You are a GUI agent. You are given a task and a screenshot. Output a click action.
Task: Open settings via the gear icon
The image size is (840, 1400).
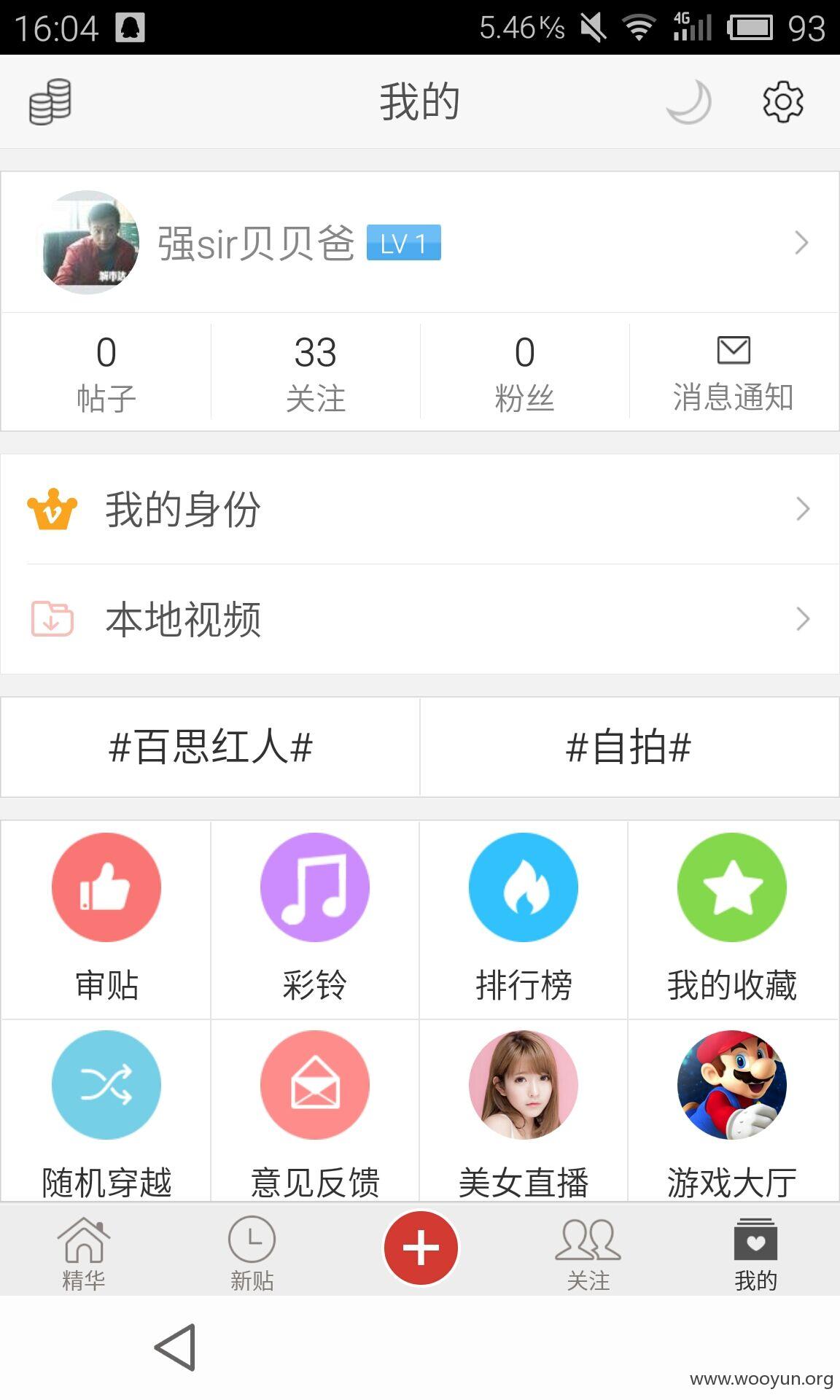pyautogui.click(x=783, y=102)
